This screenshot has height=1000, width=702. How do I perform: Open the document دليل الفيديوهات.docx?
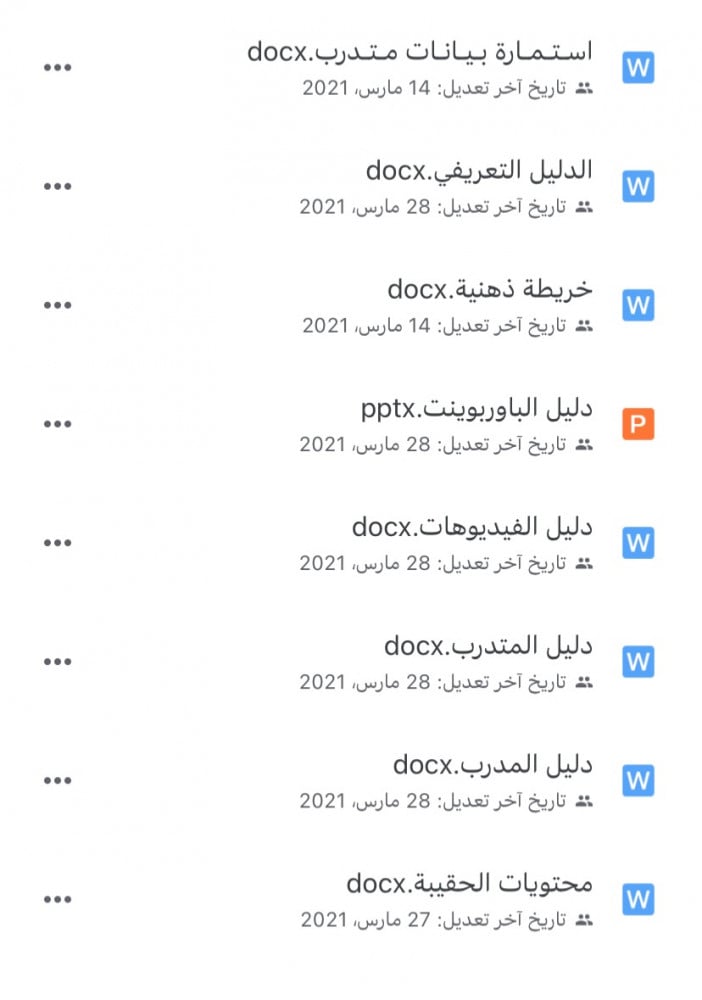(472, 527)
